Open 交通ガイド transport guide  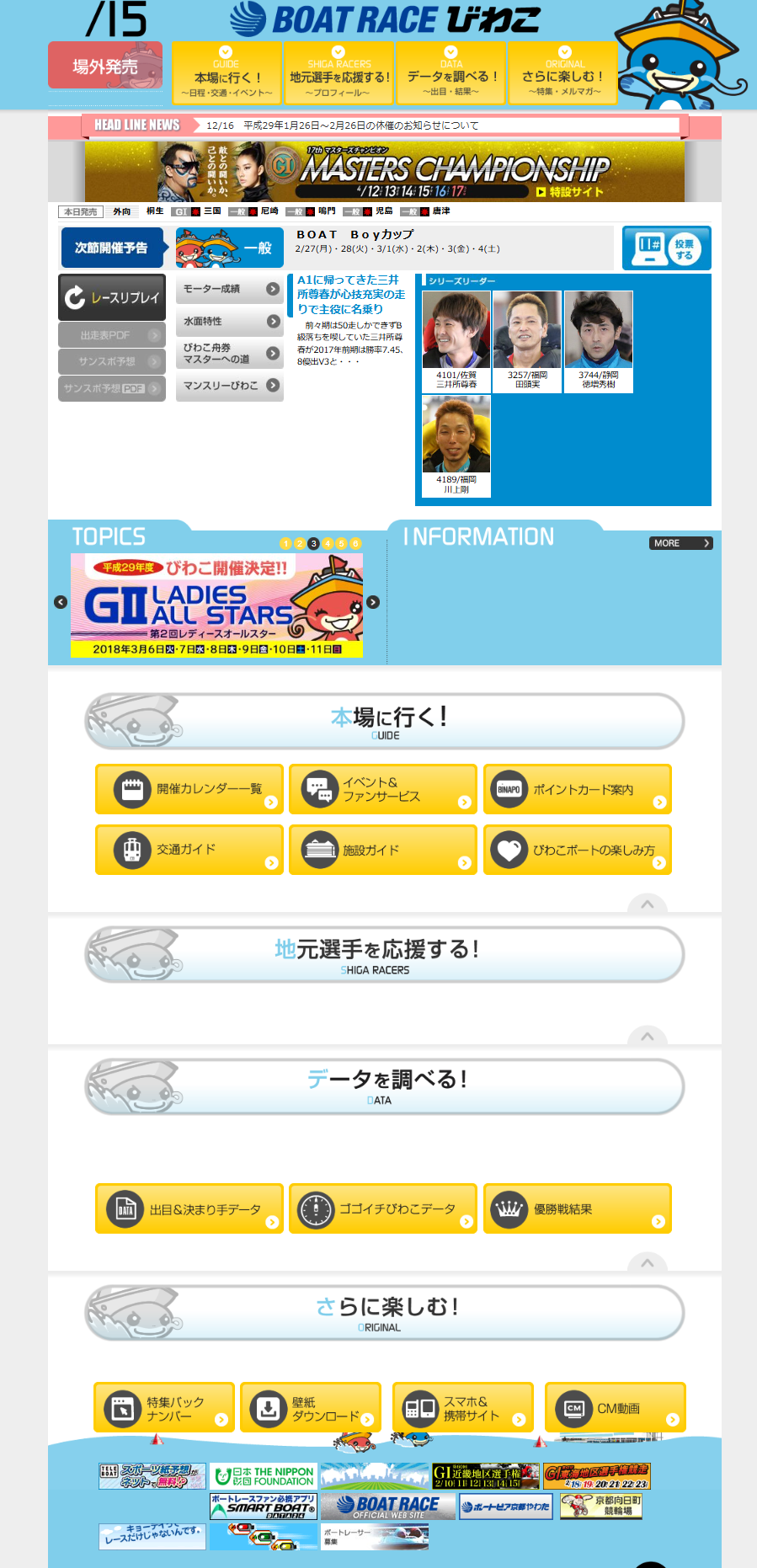pos(189,850)
